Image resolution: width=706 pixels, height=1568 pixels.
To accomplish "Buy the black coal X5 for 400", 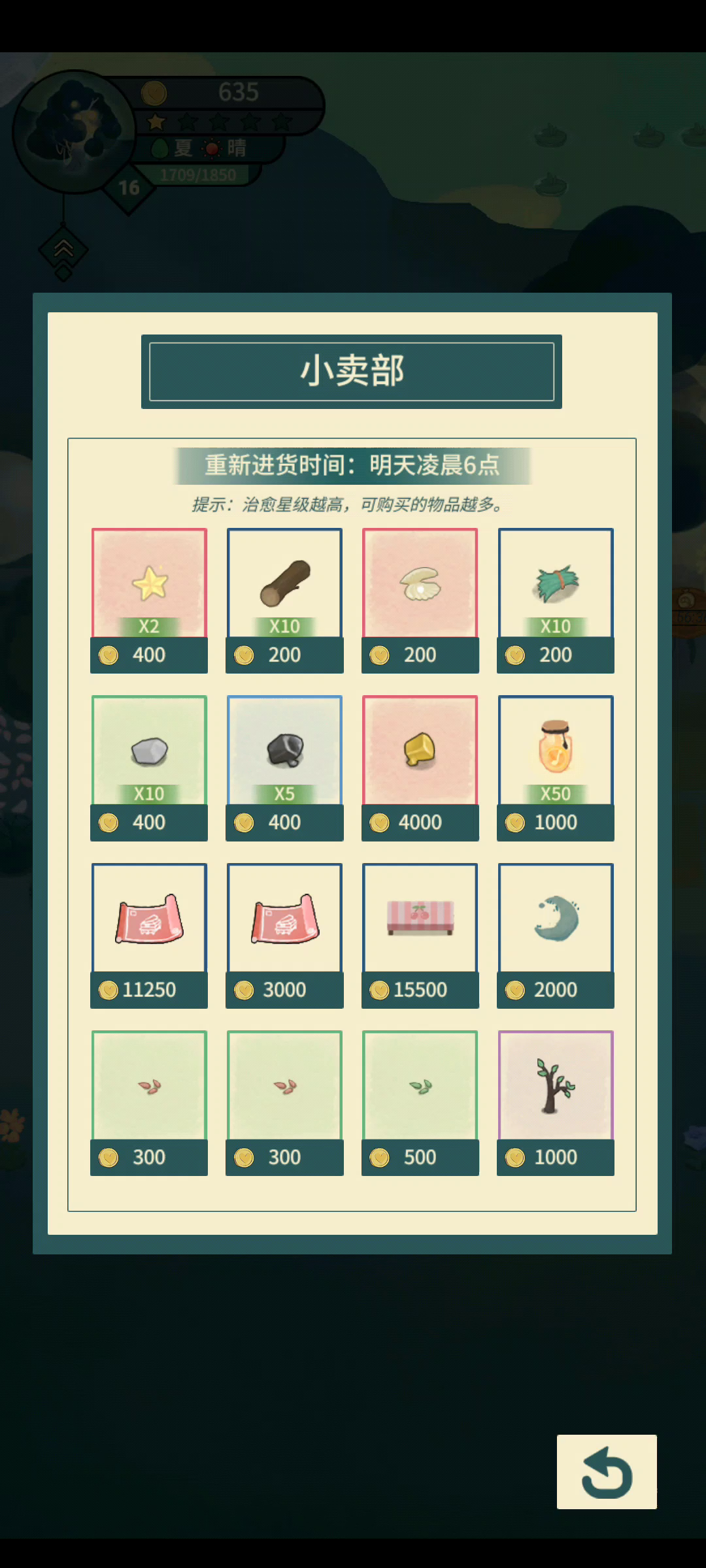I will point(284,768).
